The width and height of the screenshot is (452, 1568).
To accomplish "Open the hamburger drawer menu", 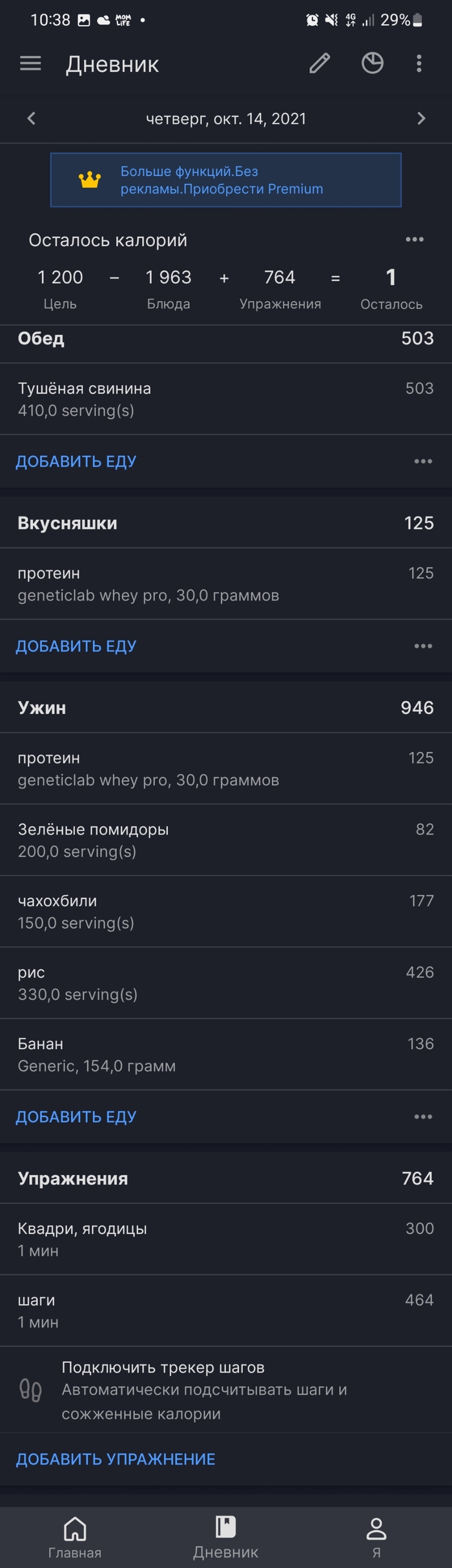I will pos(30,63).
